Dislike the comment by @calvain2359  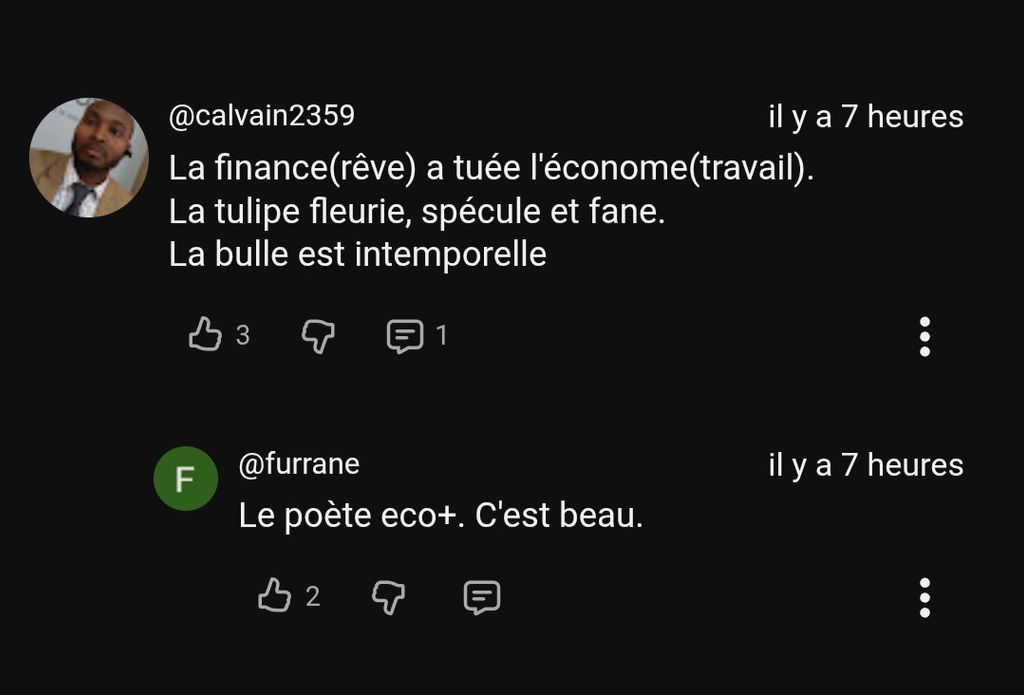(x=318, y=337)
